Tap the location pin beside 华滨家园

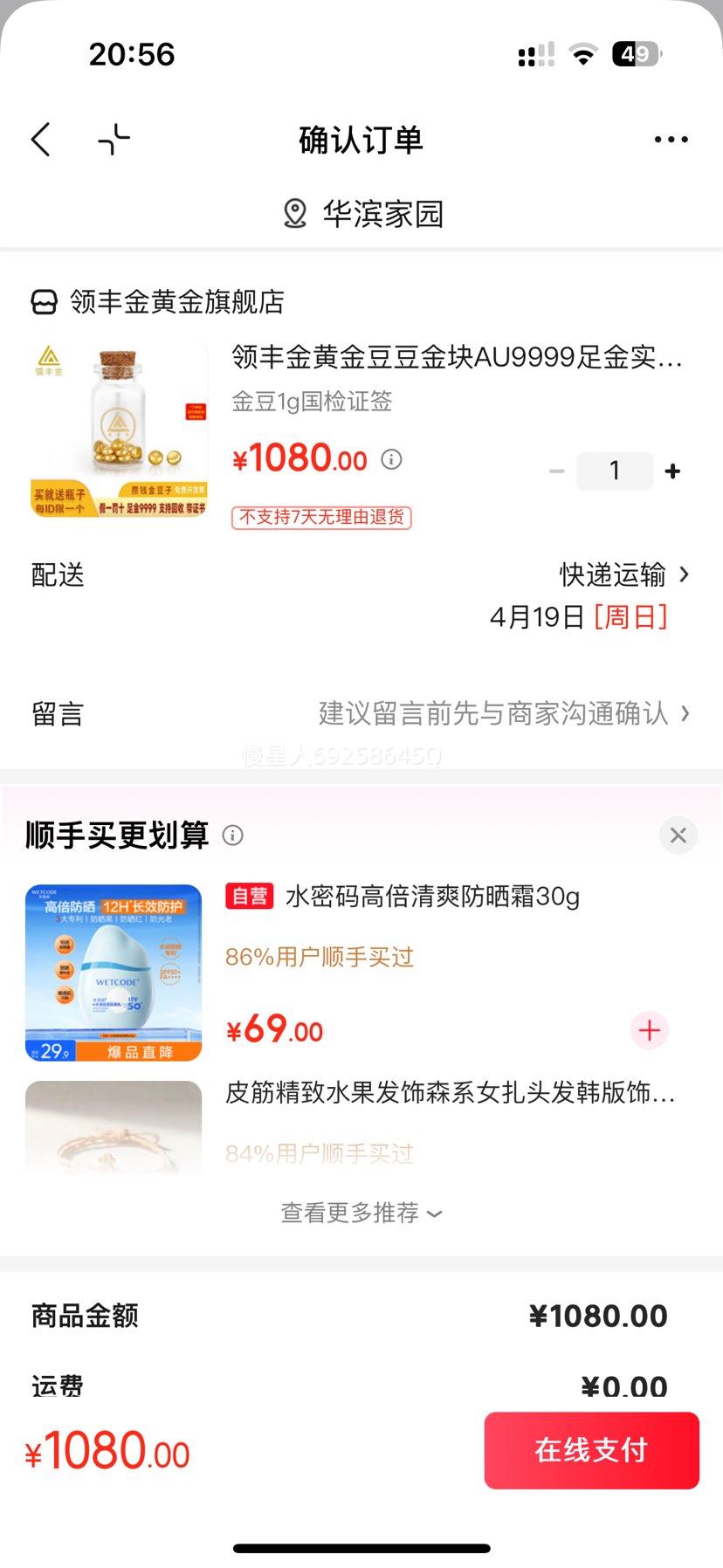point(294,212)
